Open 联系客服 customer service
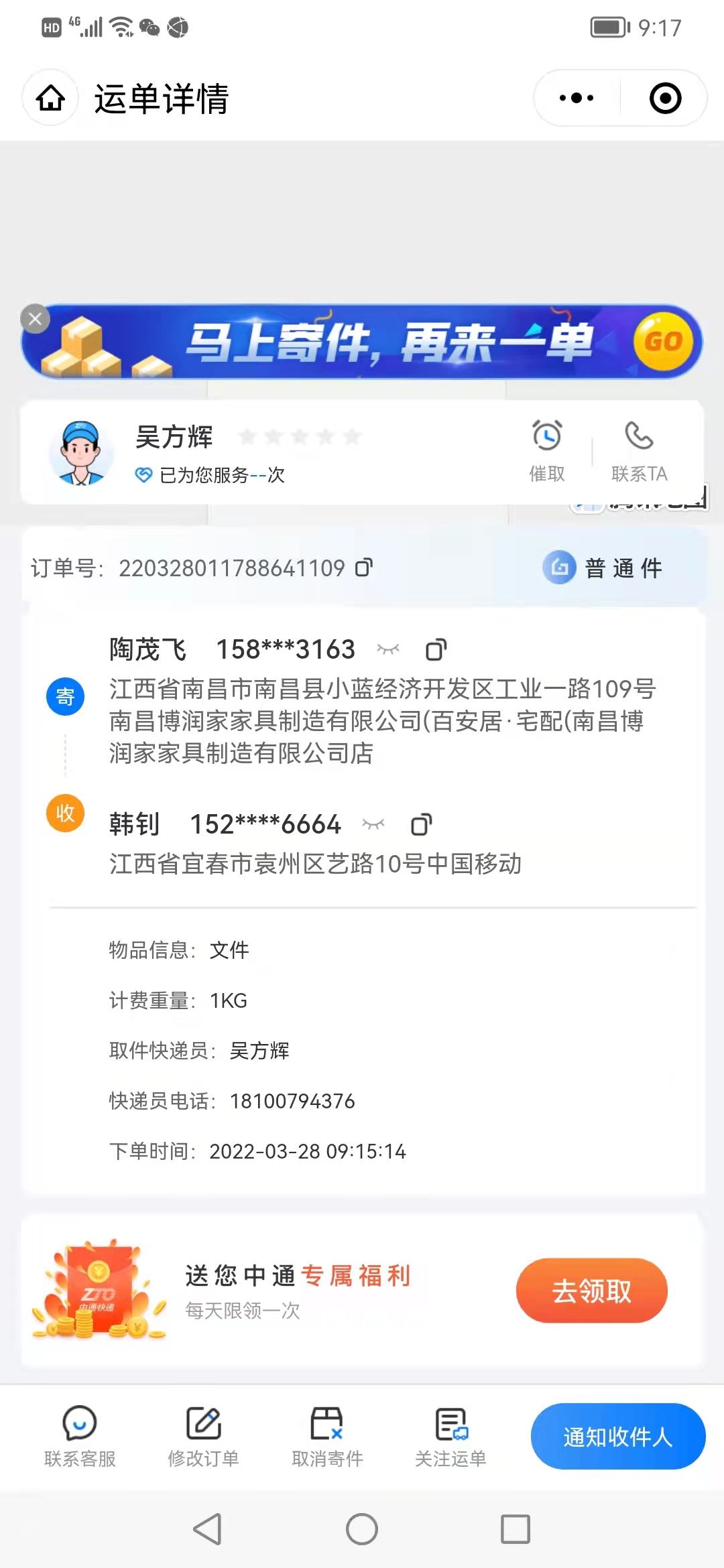The height and width of the screenshot is (1568, 724). click(x=80, y=1436)
